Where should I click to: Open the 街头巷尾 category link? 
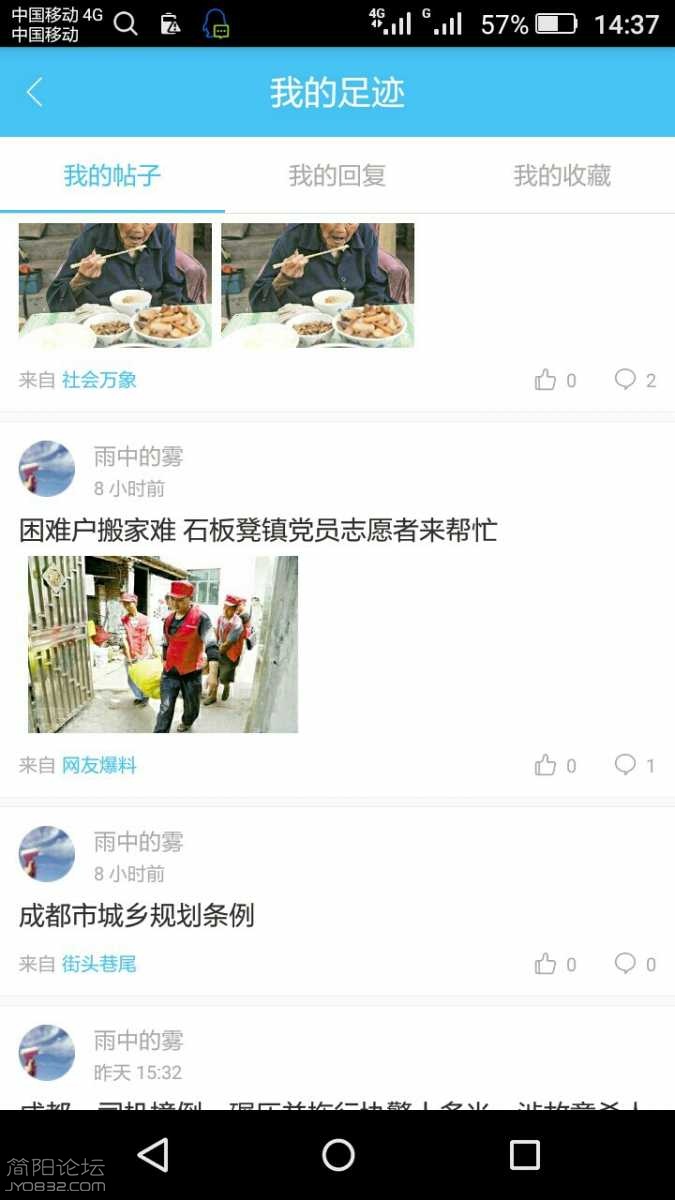click(99, 964)
